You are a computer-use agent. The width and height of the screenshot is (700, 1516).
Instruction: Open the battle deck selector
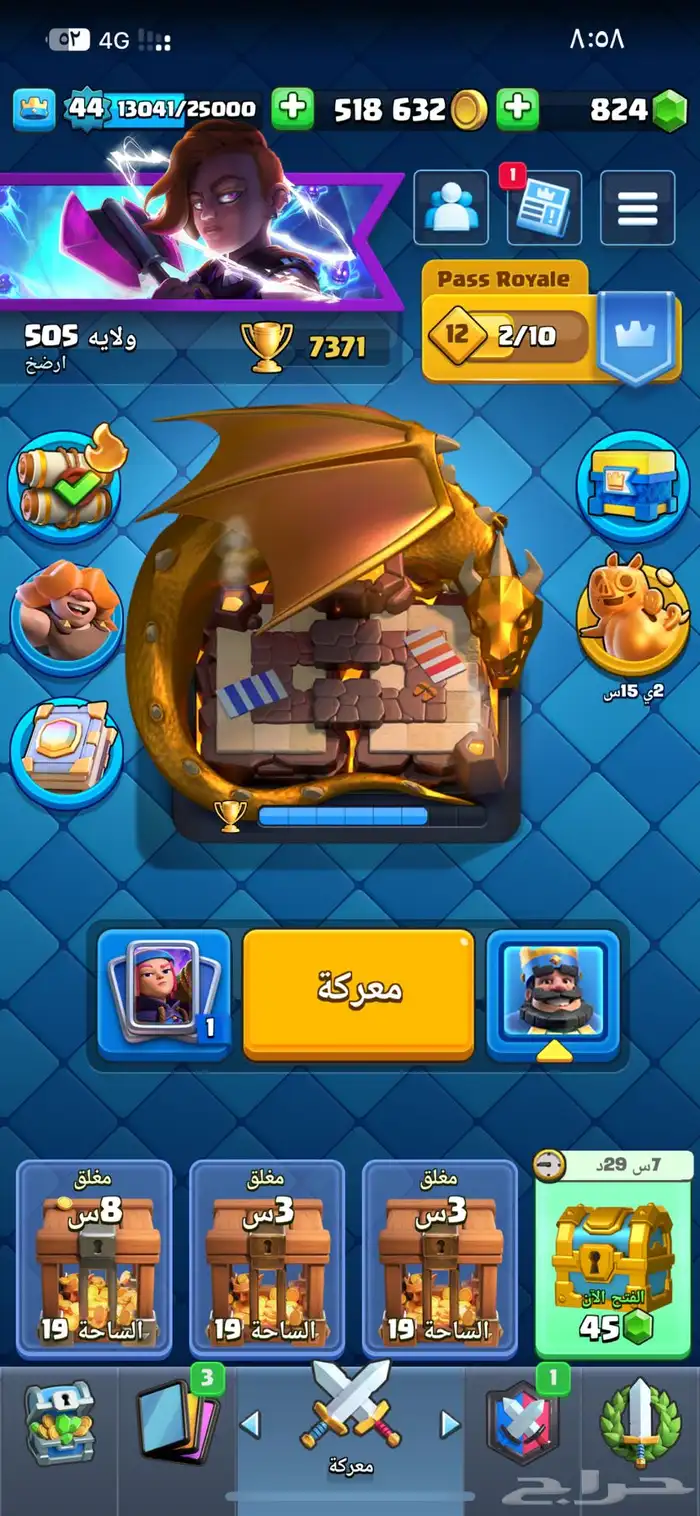click(164, 992)
